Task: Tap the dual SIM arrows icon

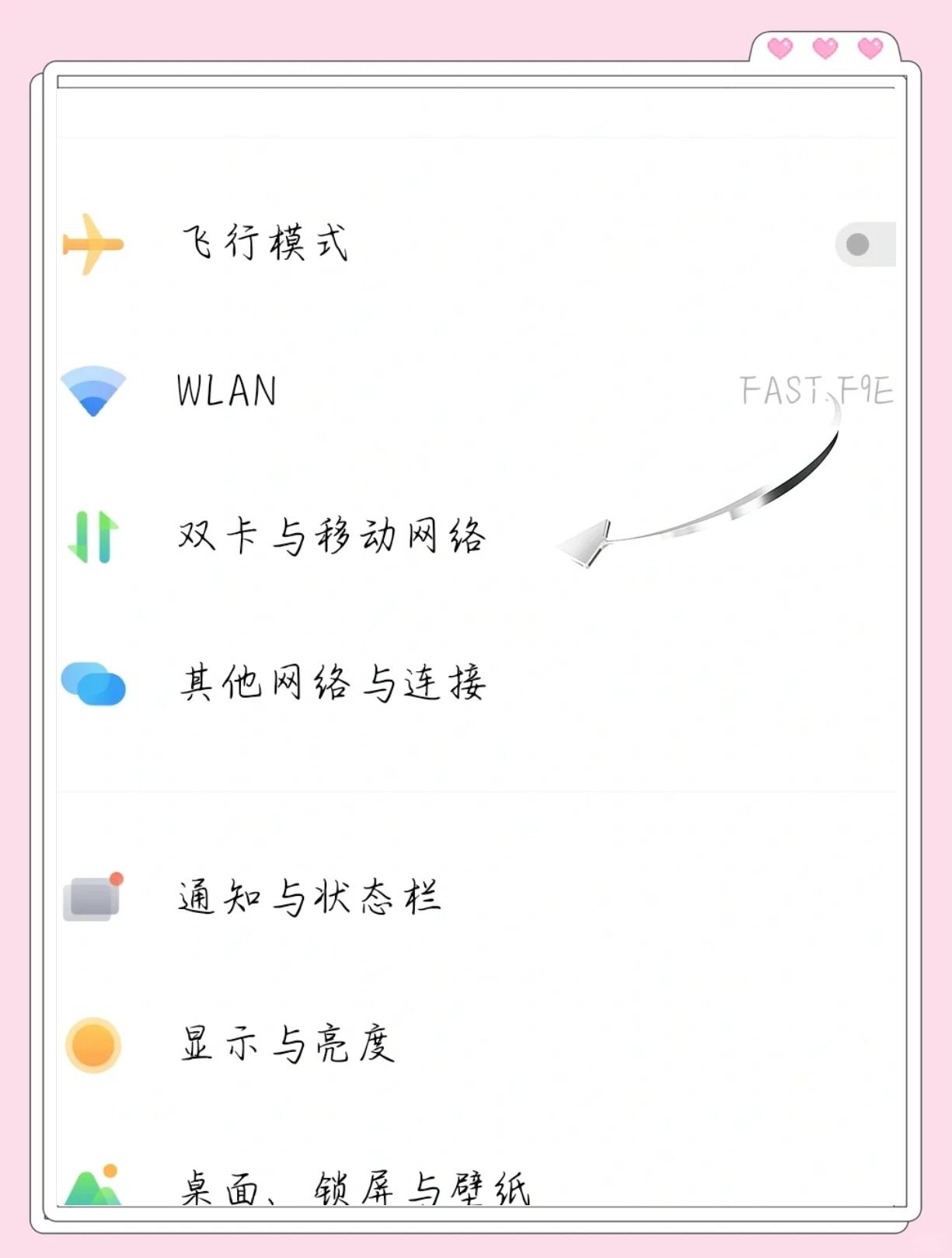Action: pyautogui.click(x=94, y=537)
